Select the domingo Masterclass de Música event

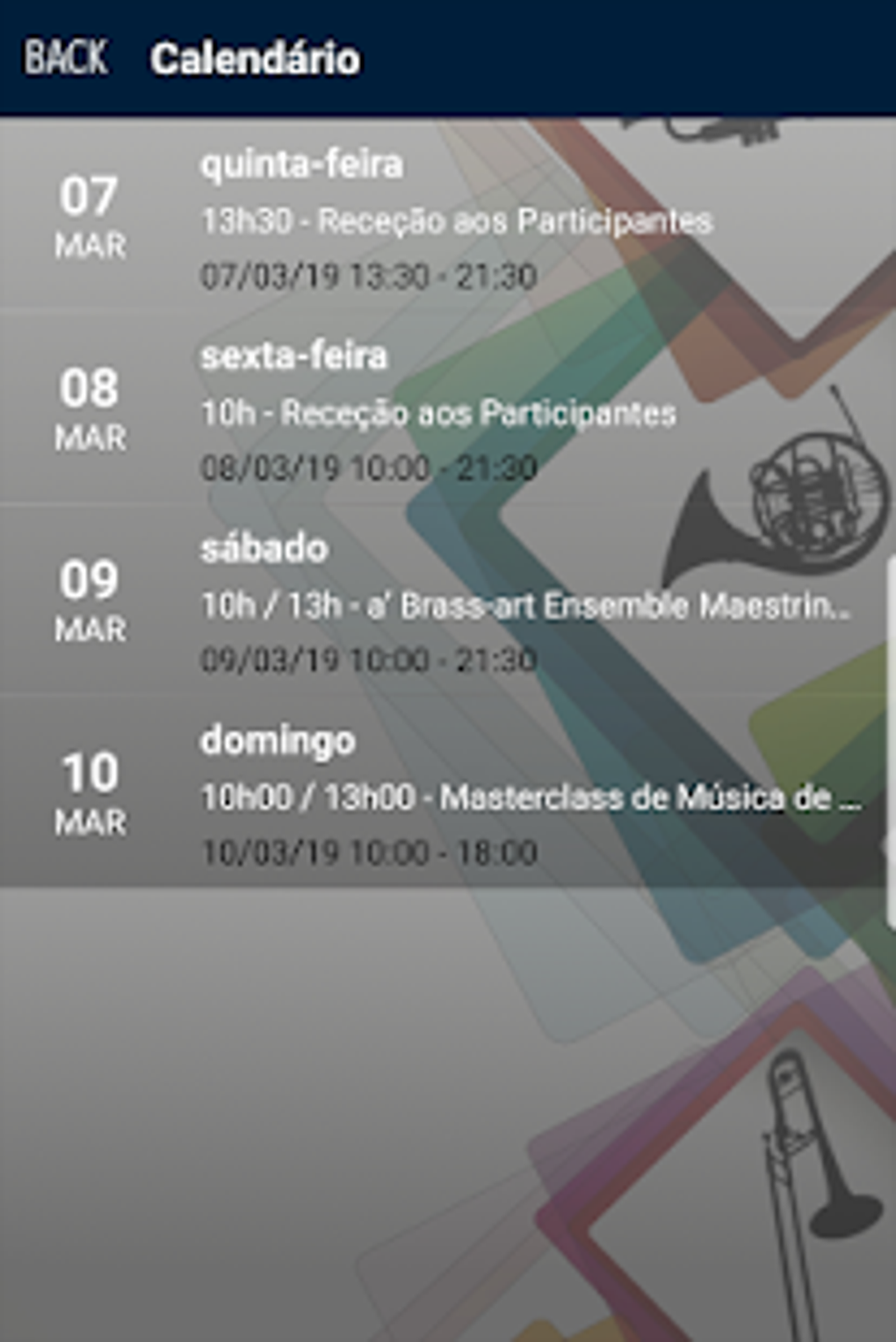tap(448, 797)
